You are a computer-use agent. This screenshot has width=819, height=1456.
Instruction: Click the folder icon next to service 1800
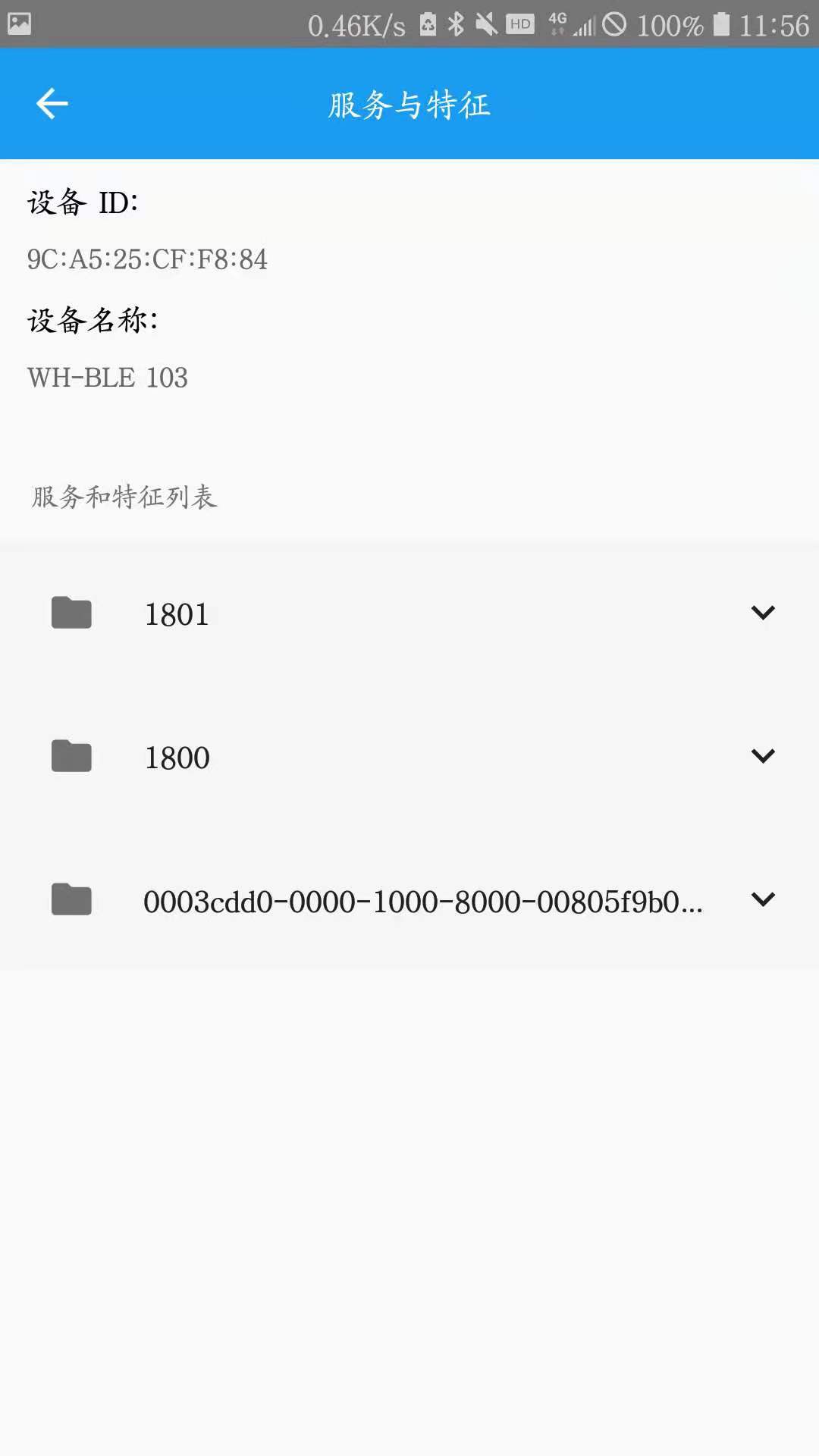tap(71, 756)
